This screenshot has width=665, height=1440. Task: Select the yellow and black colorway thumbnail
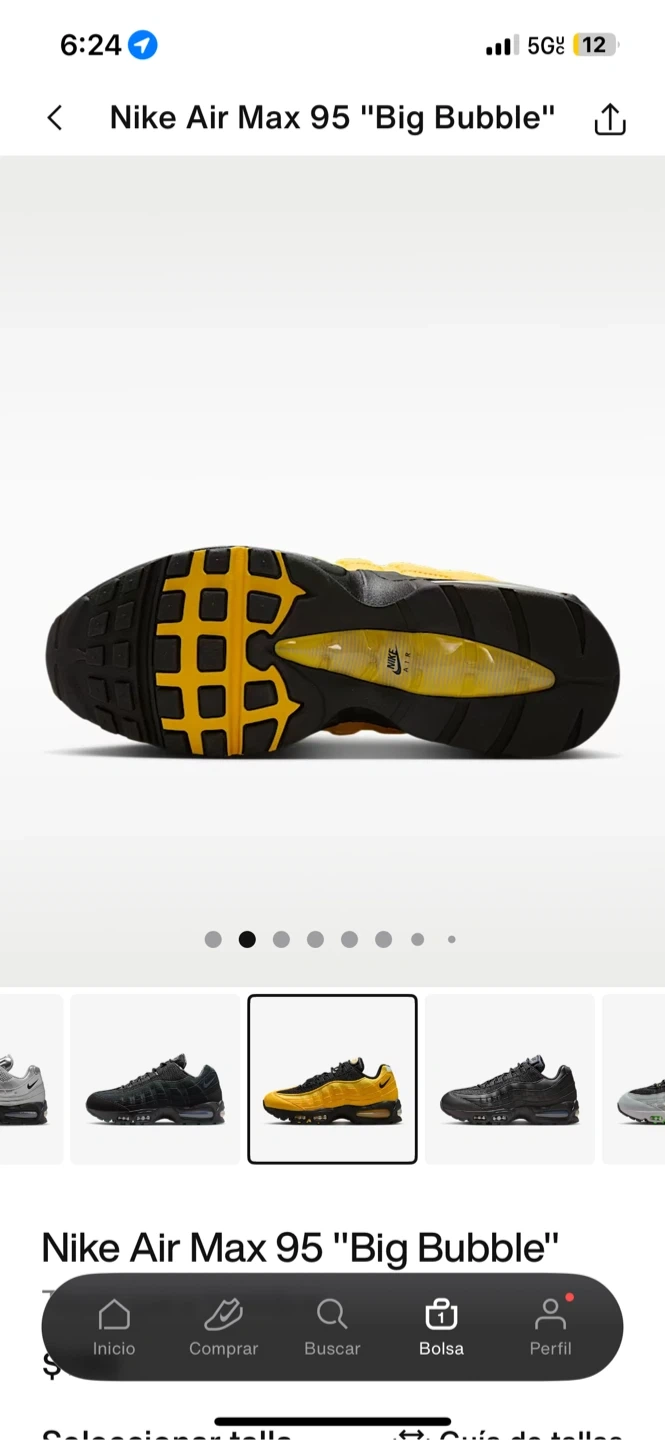(332, 1079)
